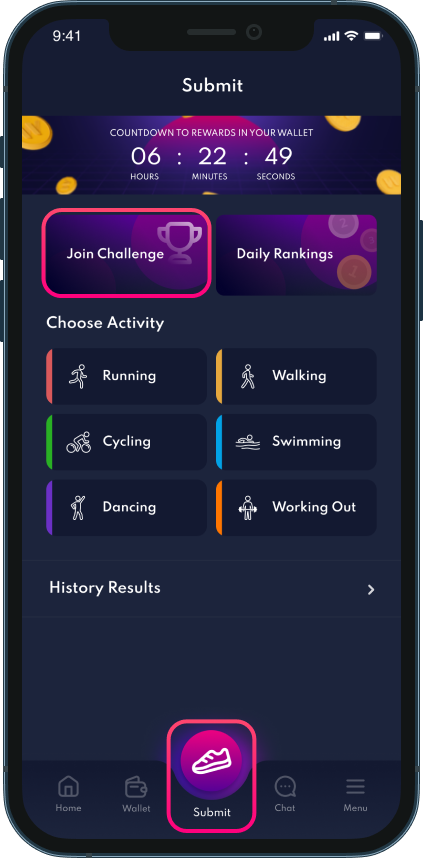The height and width of the screenshot is (858, 423).
Task: Open the Chat tab
Action: pyautogui.click(x=285, y=793)
